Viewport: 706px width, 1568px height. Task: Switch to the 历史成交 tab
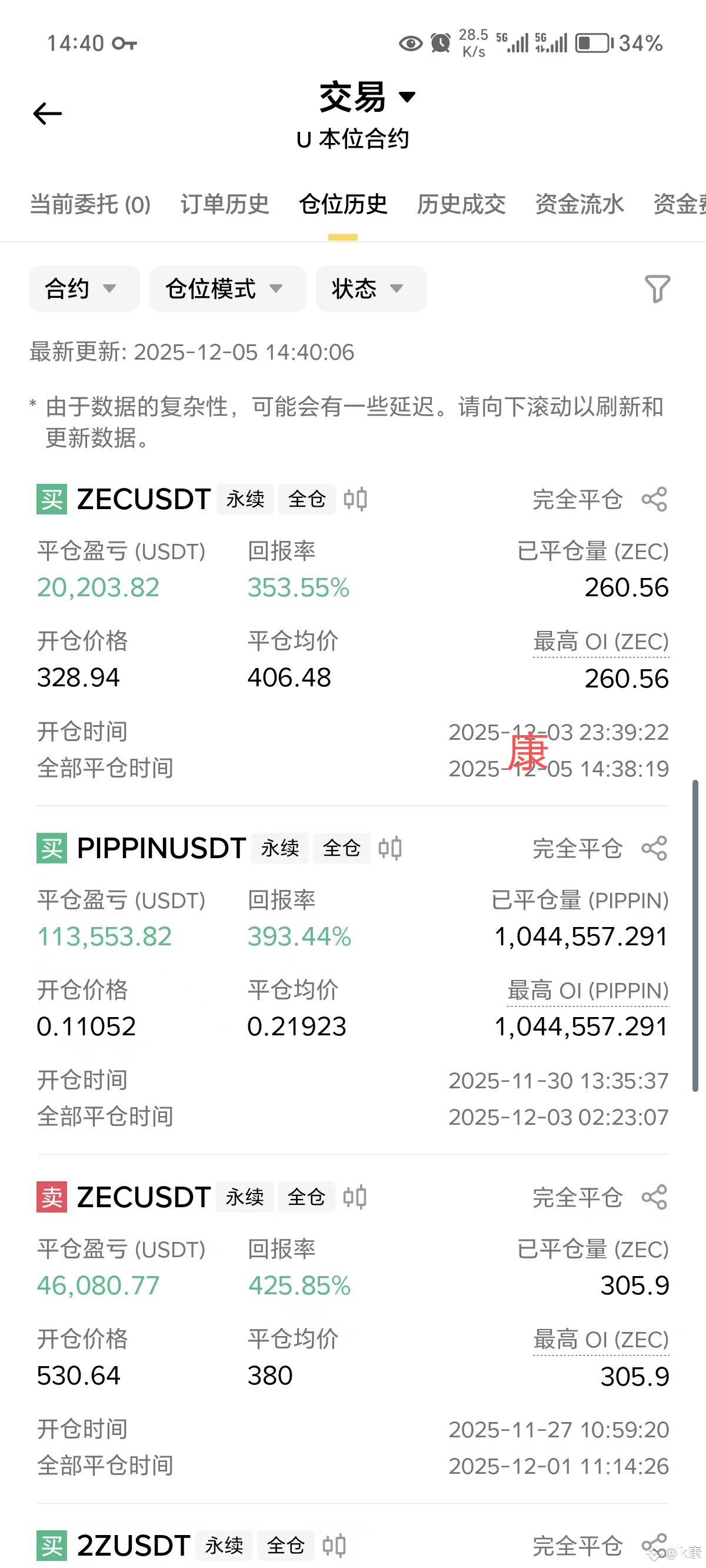click(x=461, y=204)
